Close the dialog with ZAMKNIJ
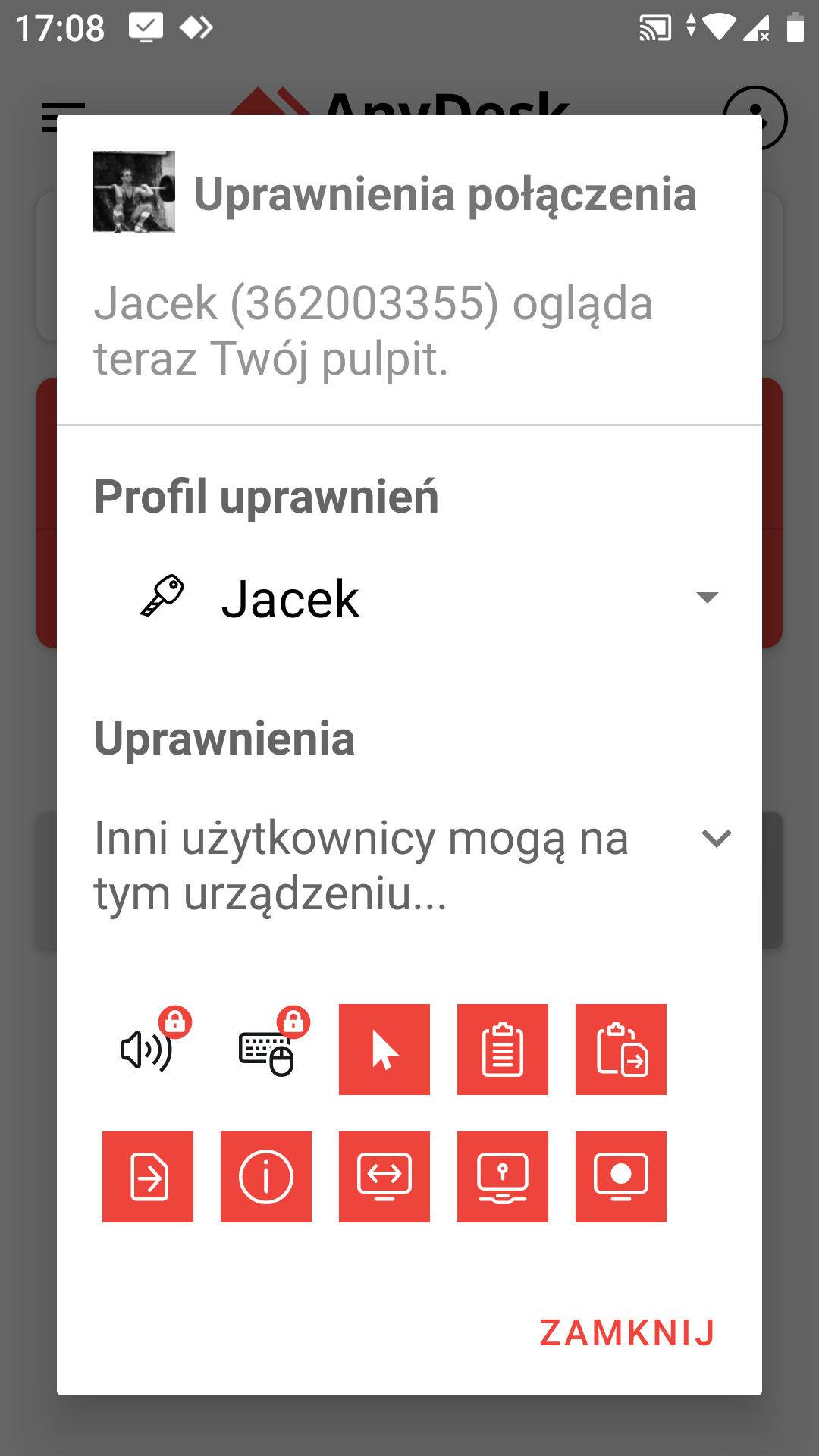819x1456 pixels. (627, 1333)
